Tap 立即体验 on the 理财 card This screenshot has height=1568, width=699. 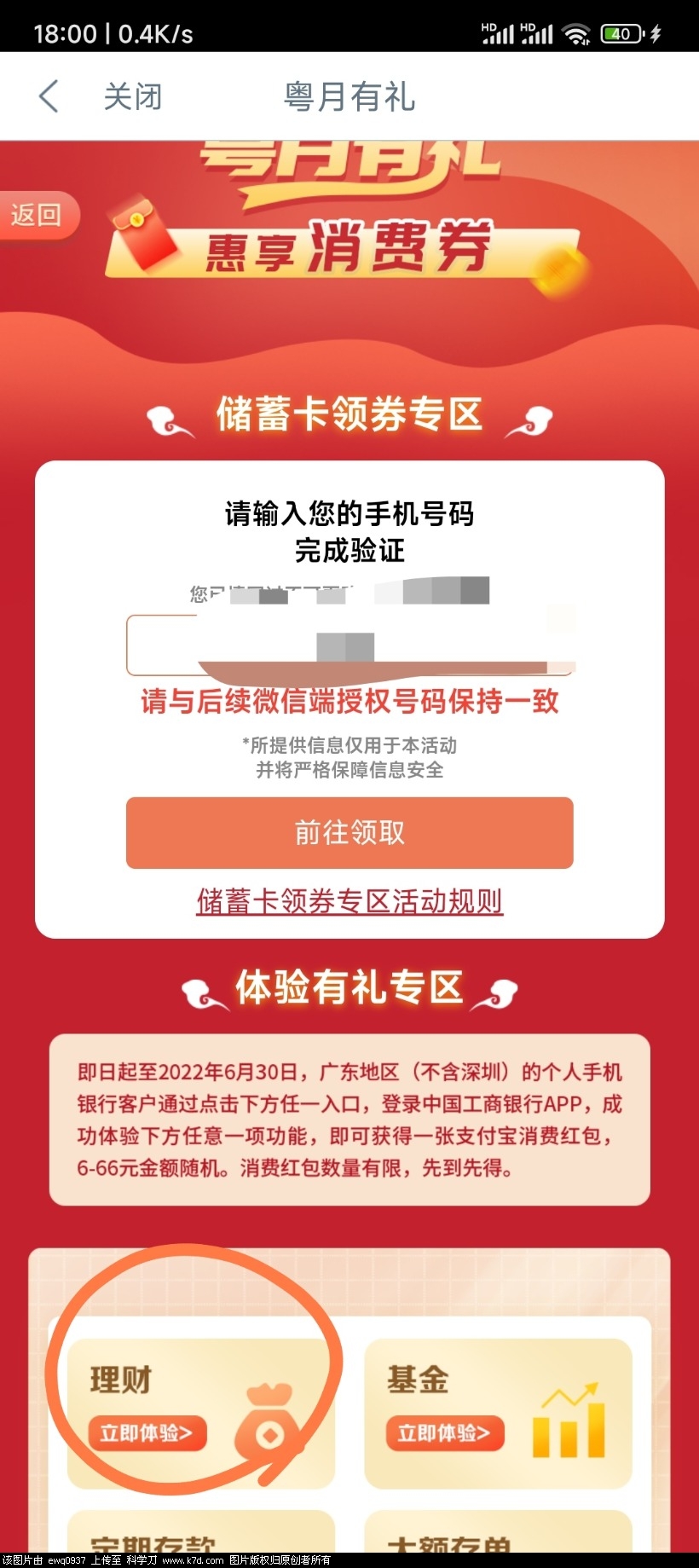coord(147,1433)
